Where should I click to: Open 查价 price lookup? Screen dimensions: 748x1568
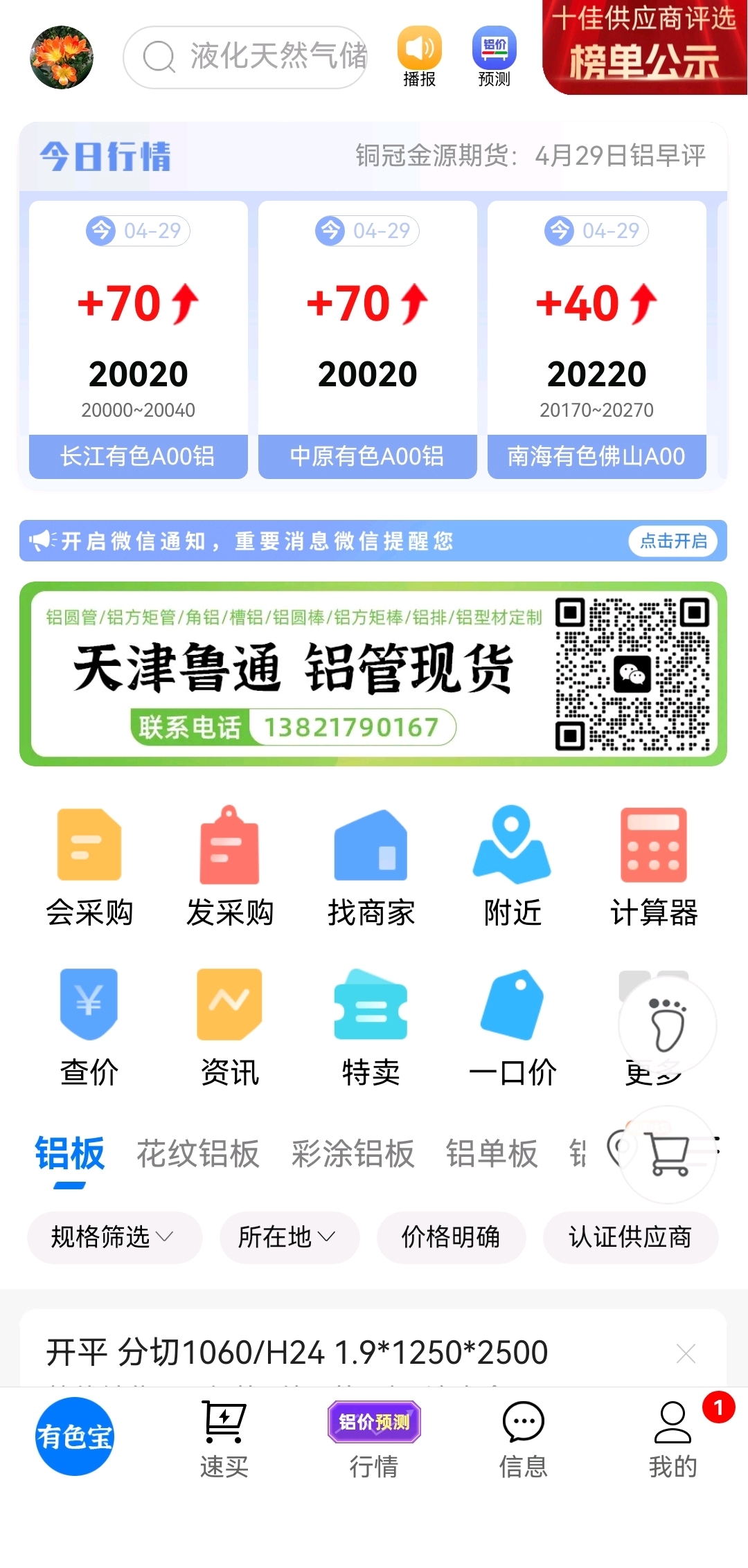[89, 1027]
